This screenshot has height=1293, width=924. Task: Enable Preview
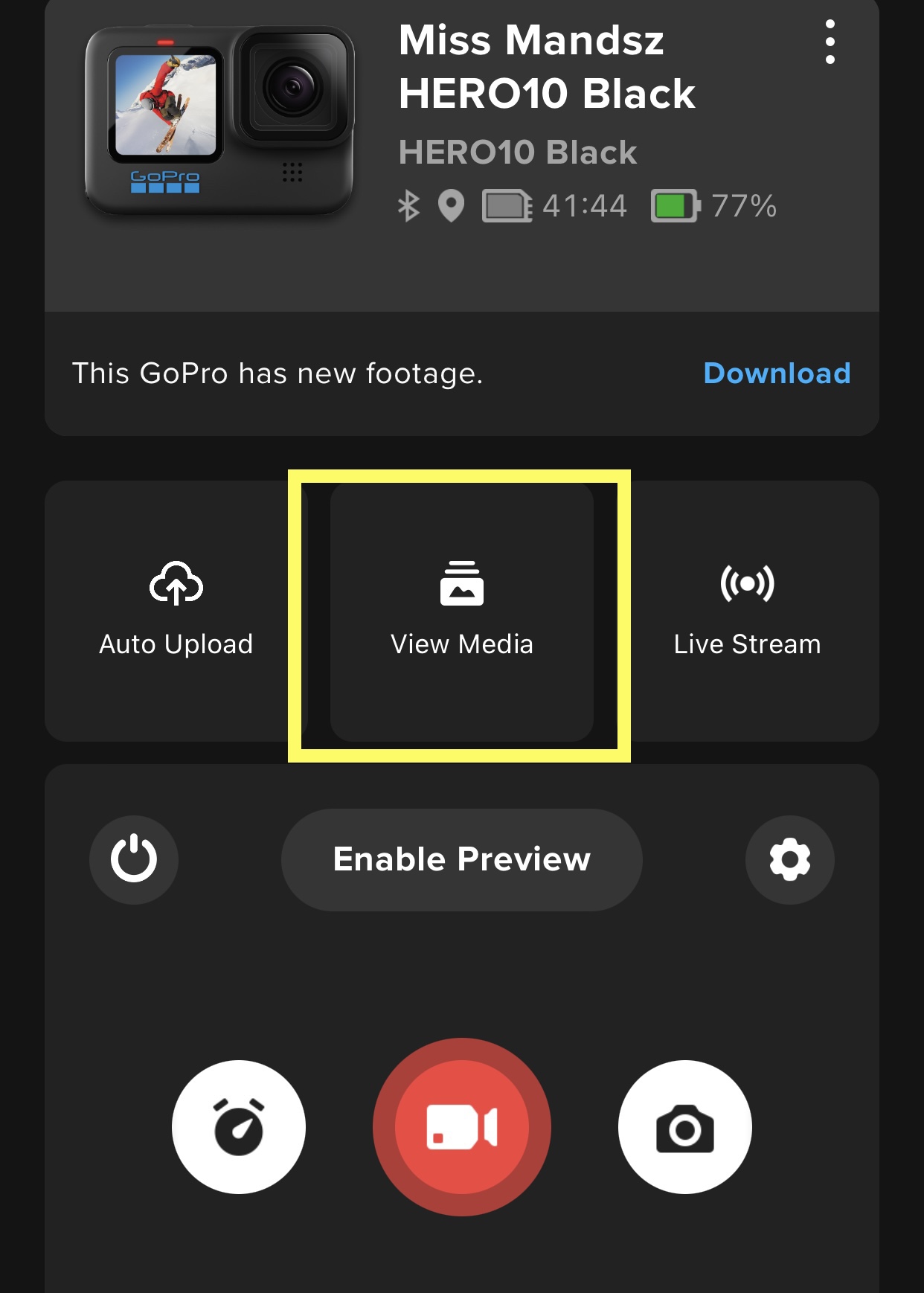(461, 859)
